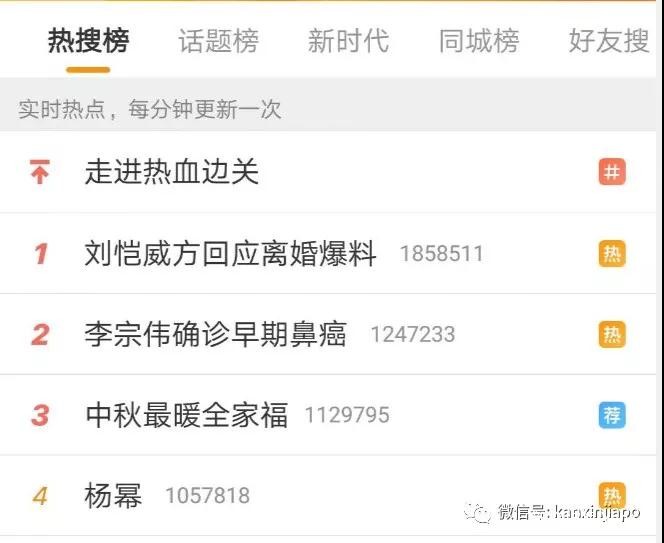Open the 杨幂 trending search
The height and width of the screenshot is (543, 664).
(114, 495)
